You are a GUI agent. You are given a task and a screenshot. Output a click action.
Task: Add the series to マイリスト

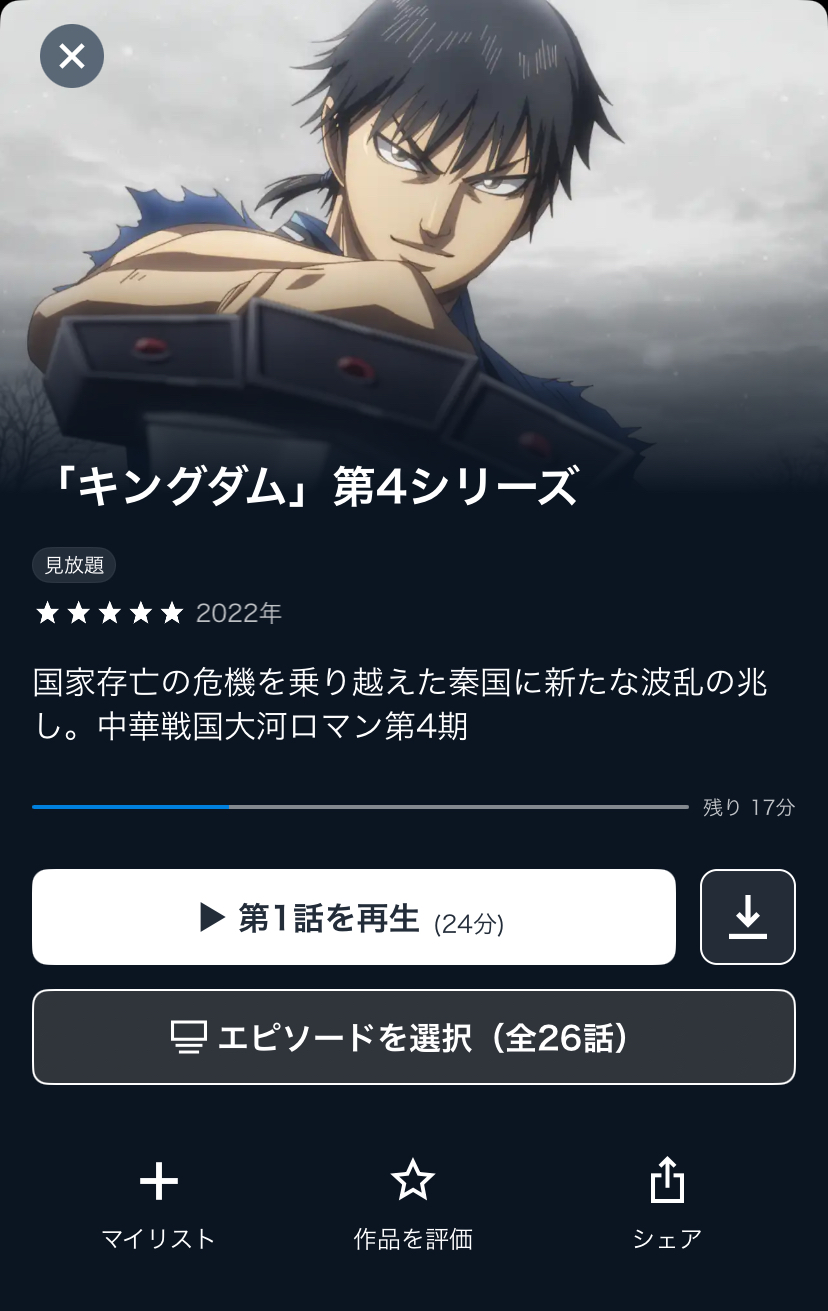pos(158,1204)
